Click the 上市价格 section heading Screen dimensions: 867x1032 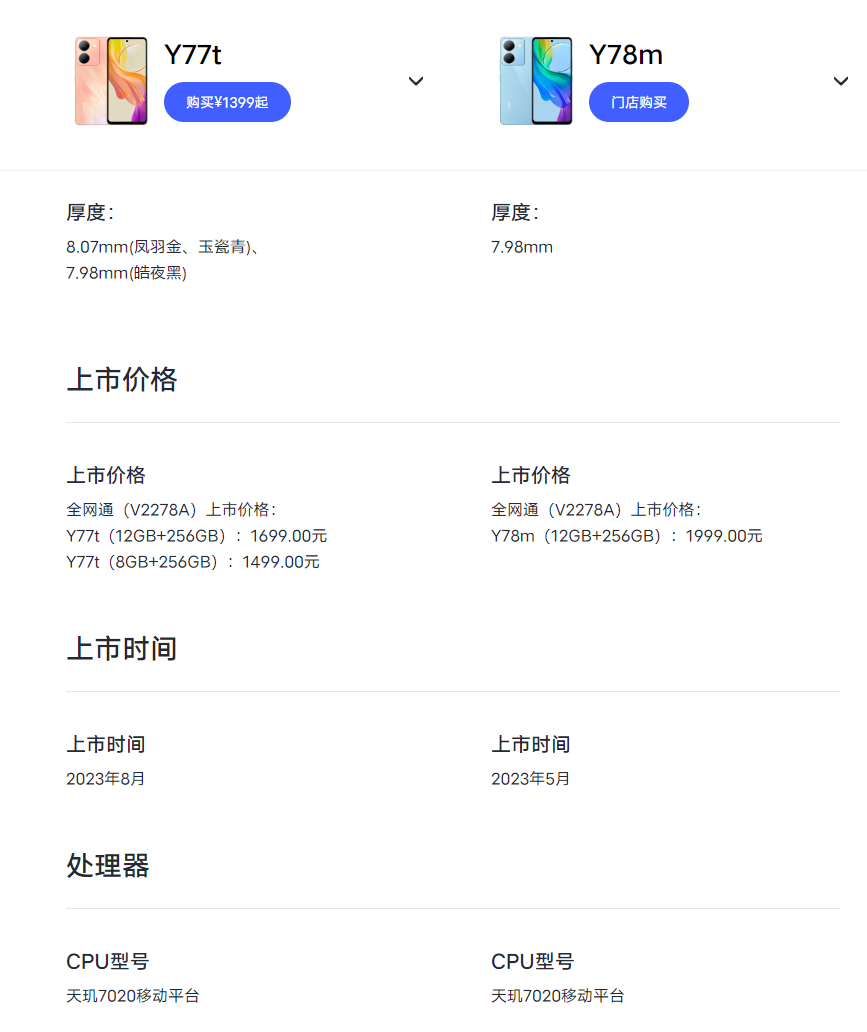click(120, 378)
